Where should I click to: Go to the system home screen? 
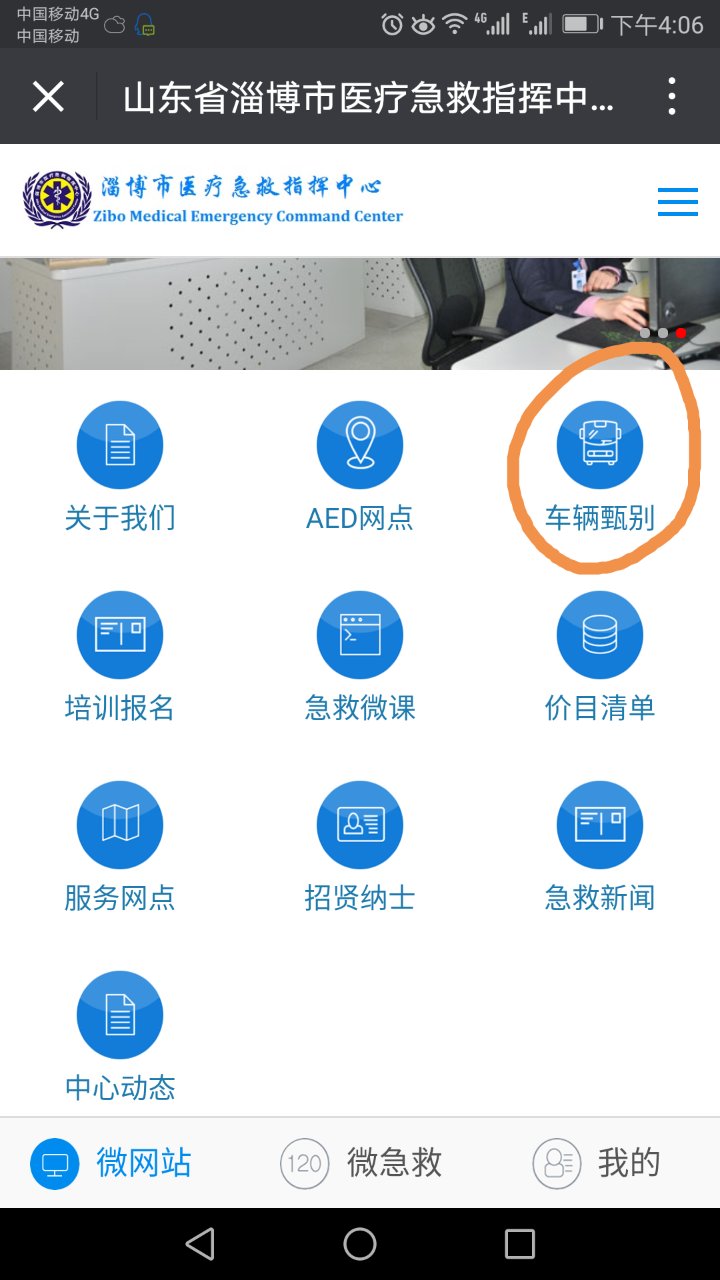360,1244
